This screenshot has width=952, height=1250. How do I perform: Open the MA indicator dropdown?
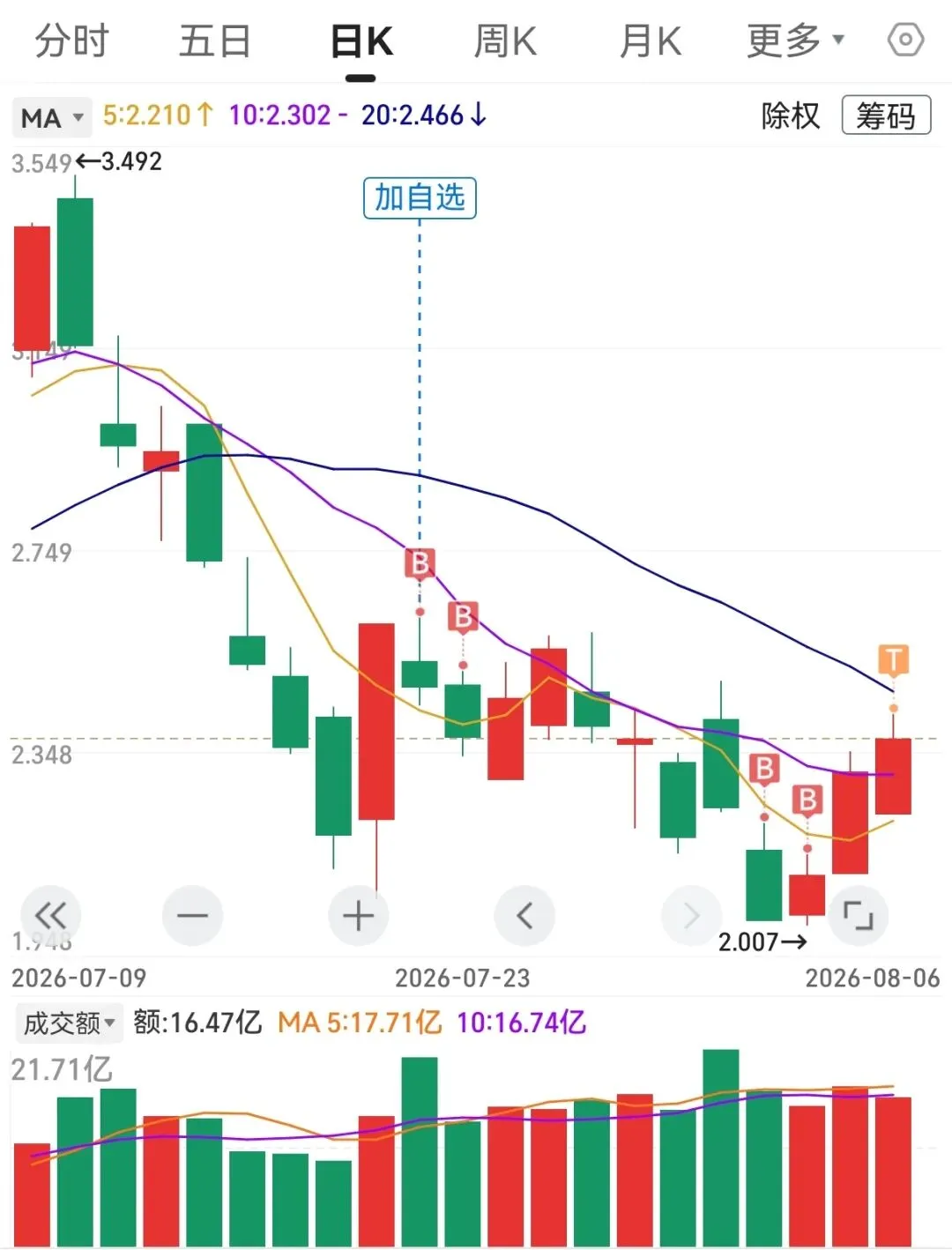pyautogui.click(x=53, y=117)
